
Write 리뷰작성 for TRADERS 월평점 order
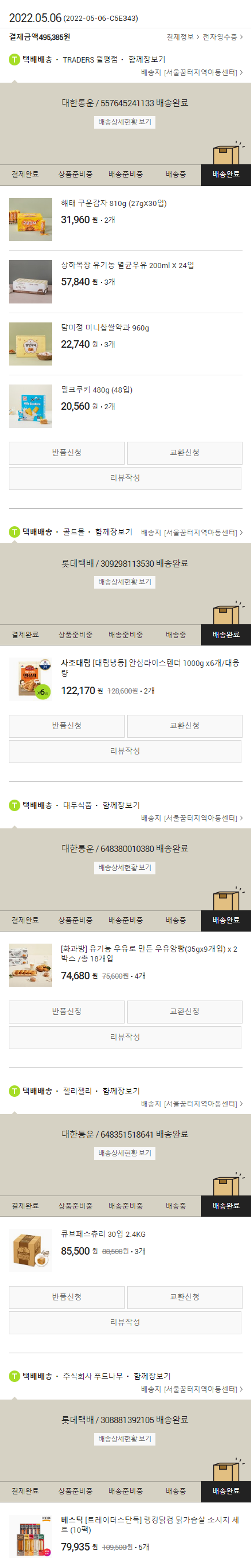[125, 478]
